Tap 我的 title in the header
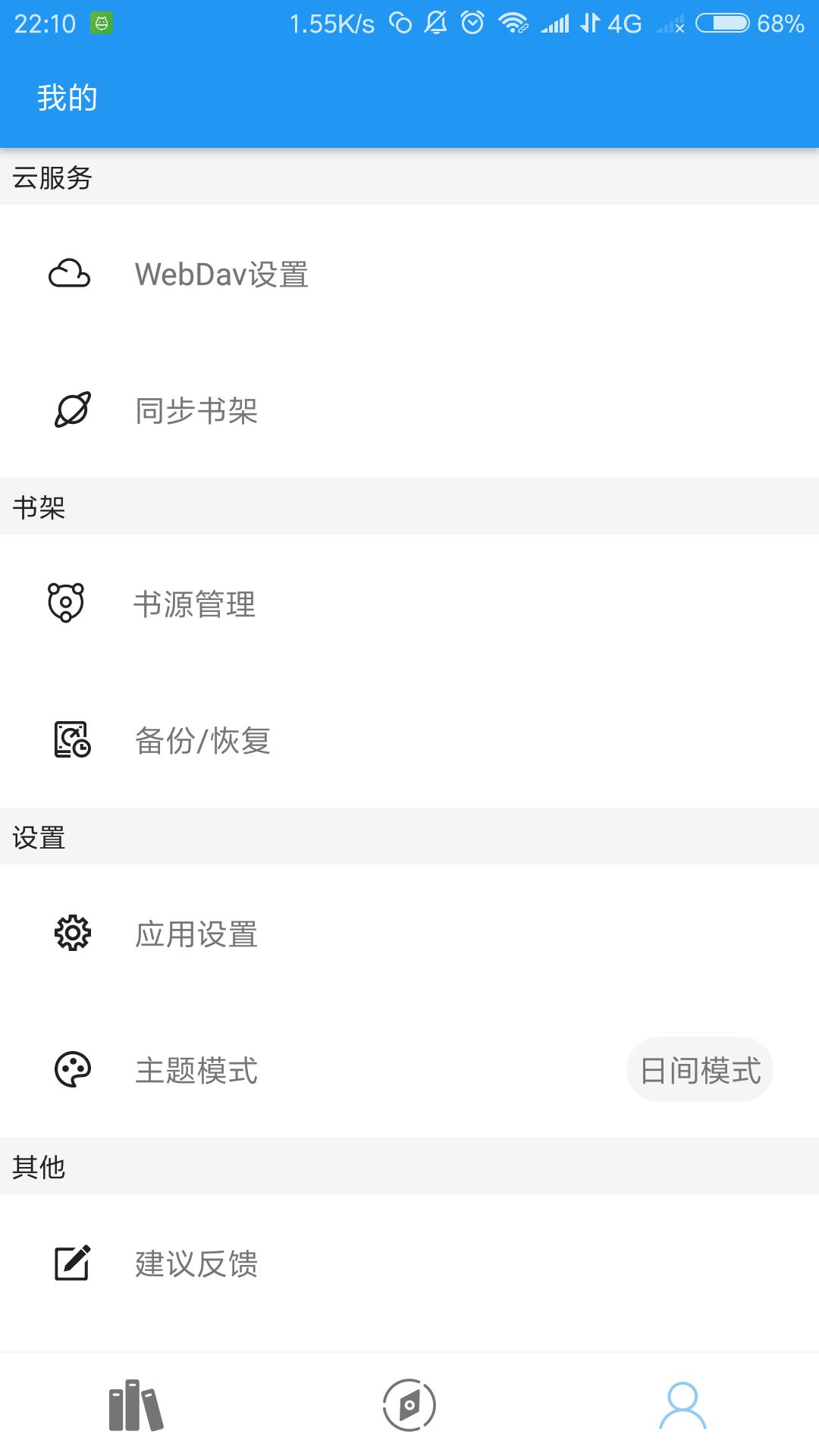This screenshot has height=1456, width=819. (67, 97)
